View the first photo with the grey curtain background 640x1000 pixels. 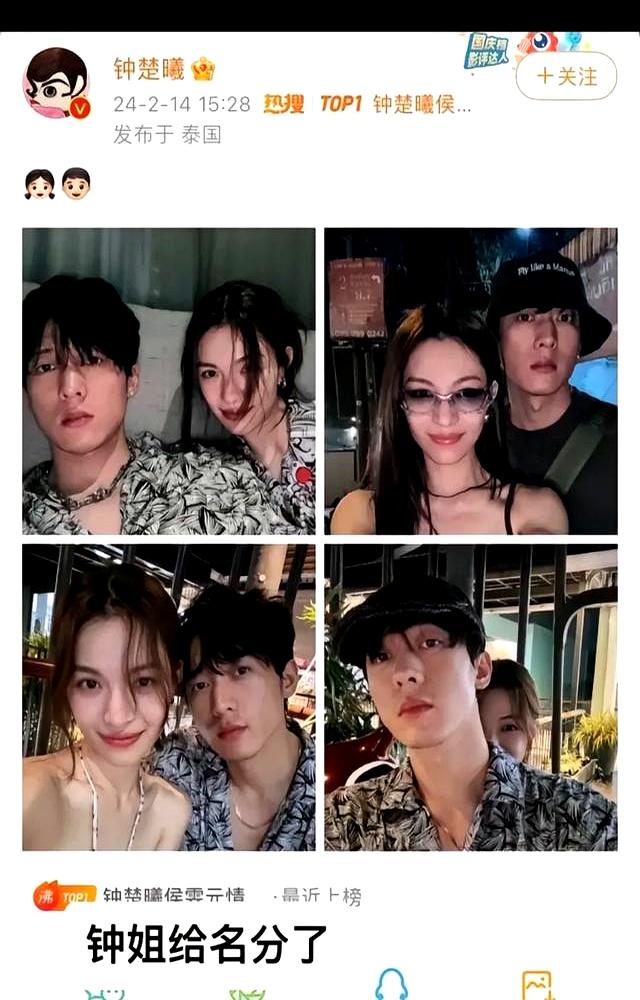click(x=169, y=381)
